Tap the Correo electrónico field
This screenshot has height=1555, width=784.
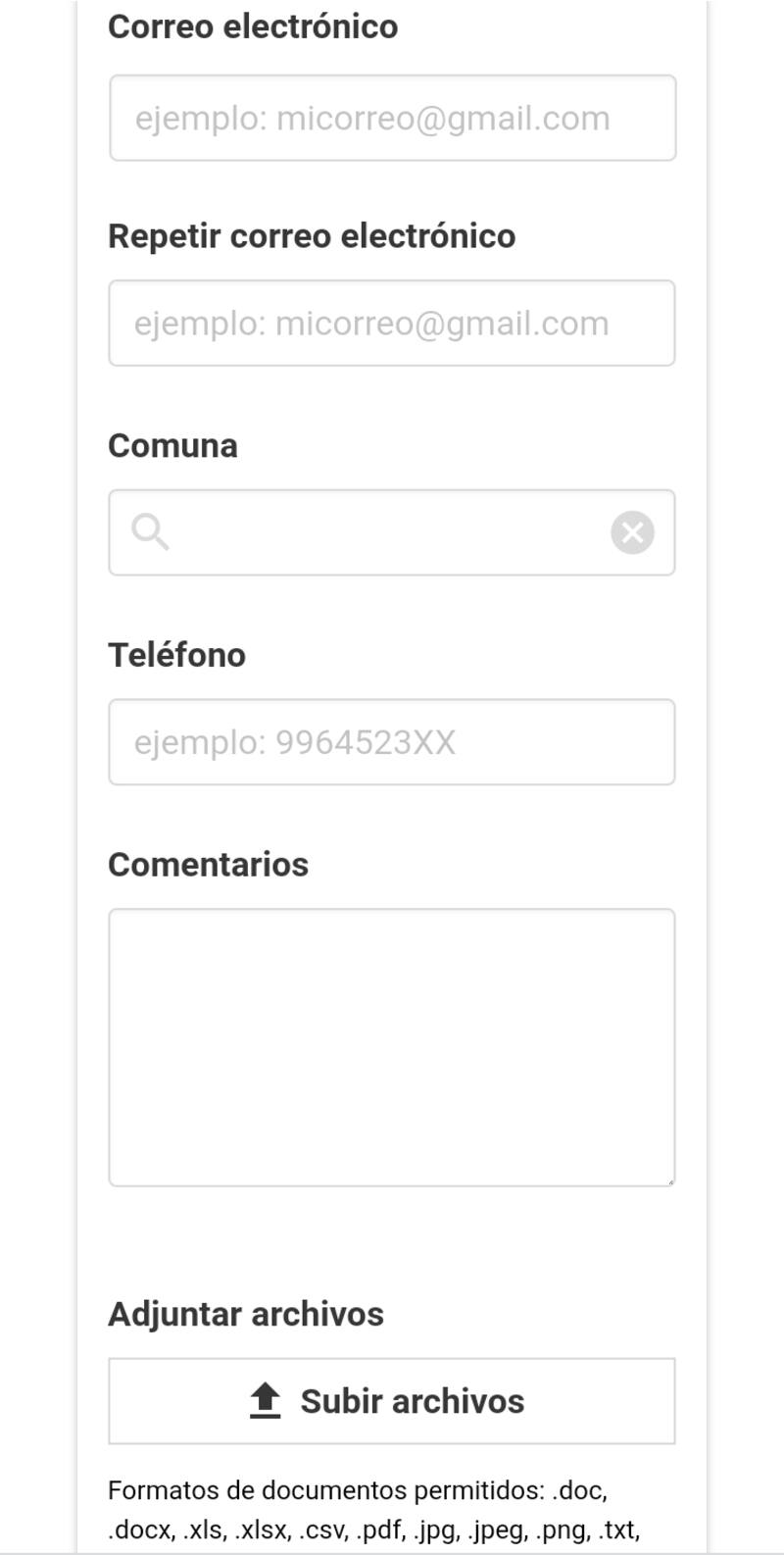[392, 118]
